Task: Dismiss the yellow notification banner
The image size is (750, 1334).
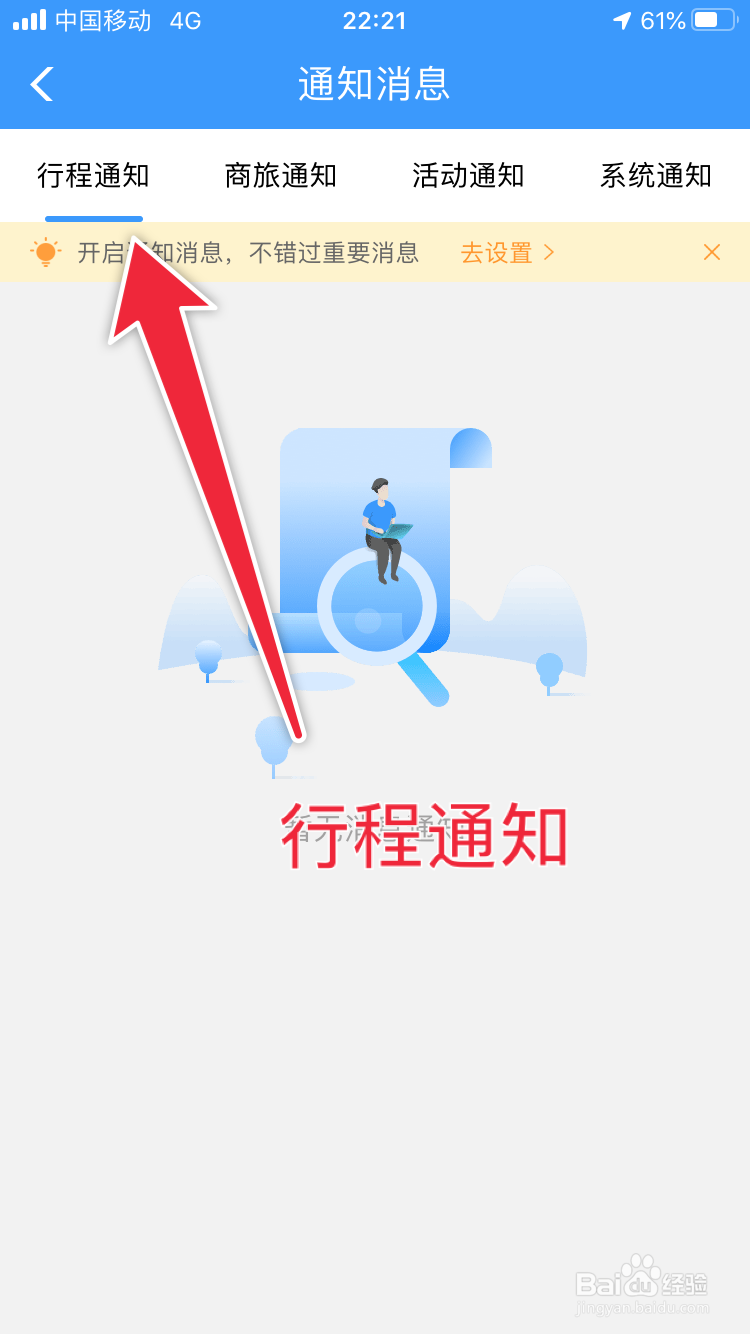Action: tap(712, 252)
